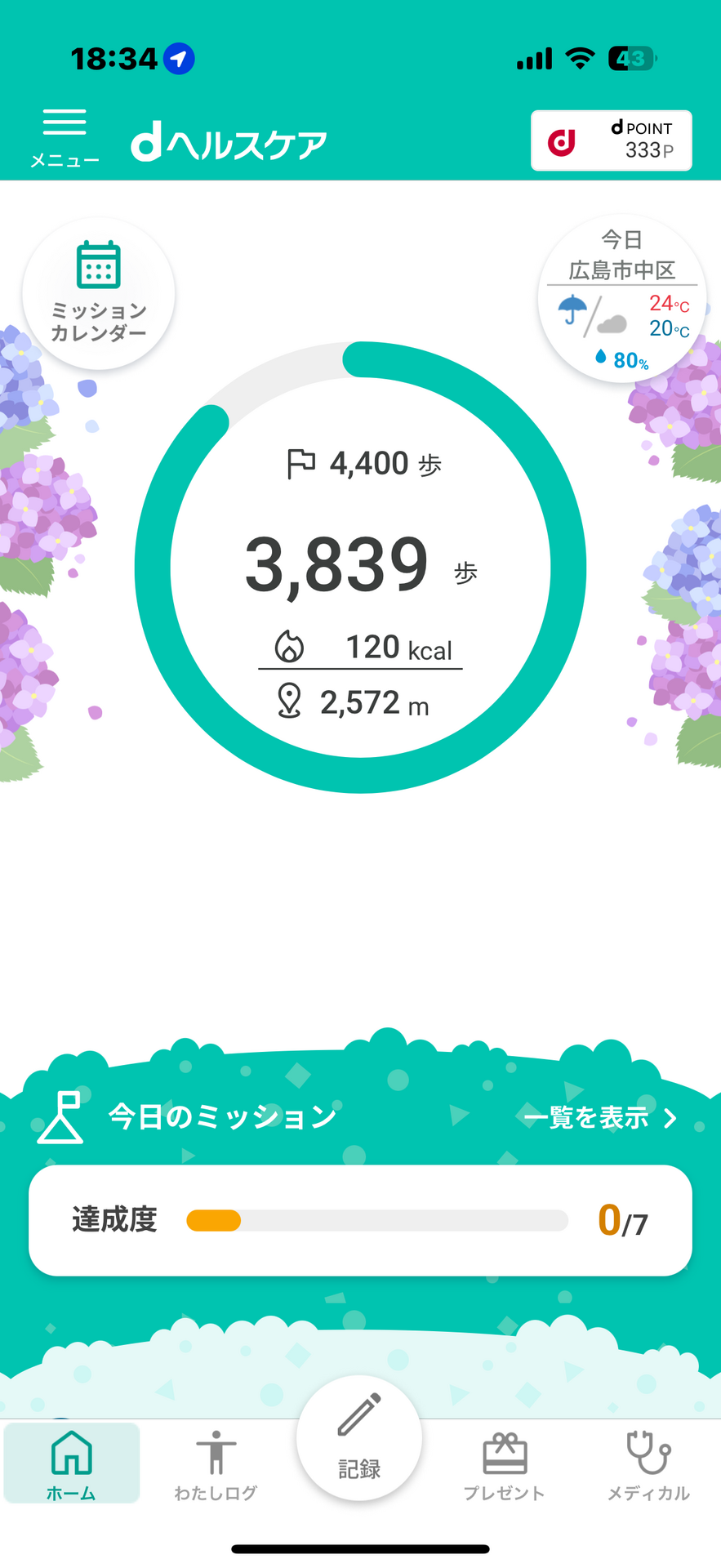The width and height of the screenshot is (721, 1568).
Task: Open the dPOINT balance button
Action: (x=611, y=140)
